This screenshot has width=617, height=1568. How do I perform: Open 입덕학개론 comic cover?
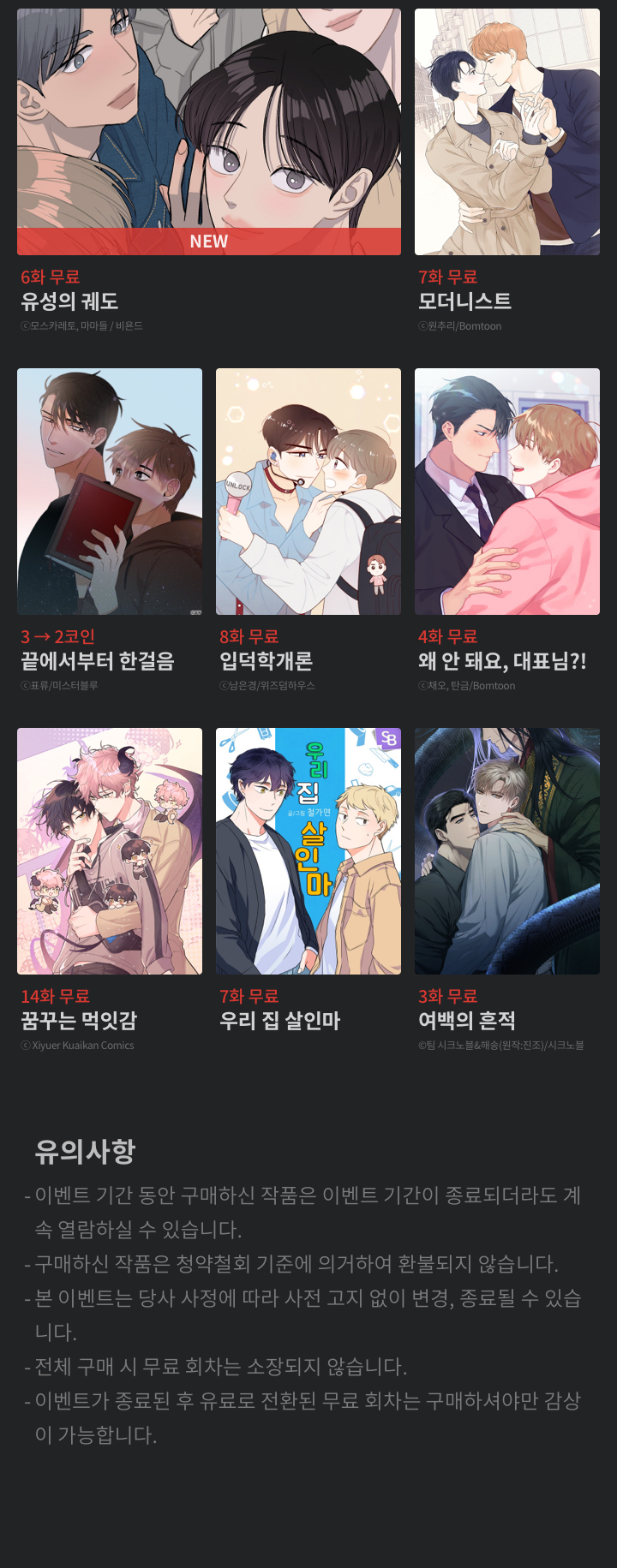point(308,492)
